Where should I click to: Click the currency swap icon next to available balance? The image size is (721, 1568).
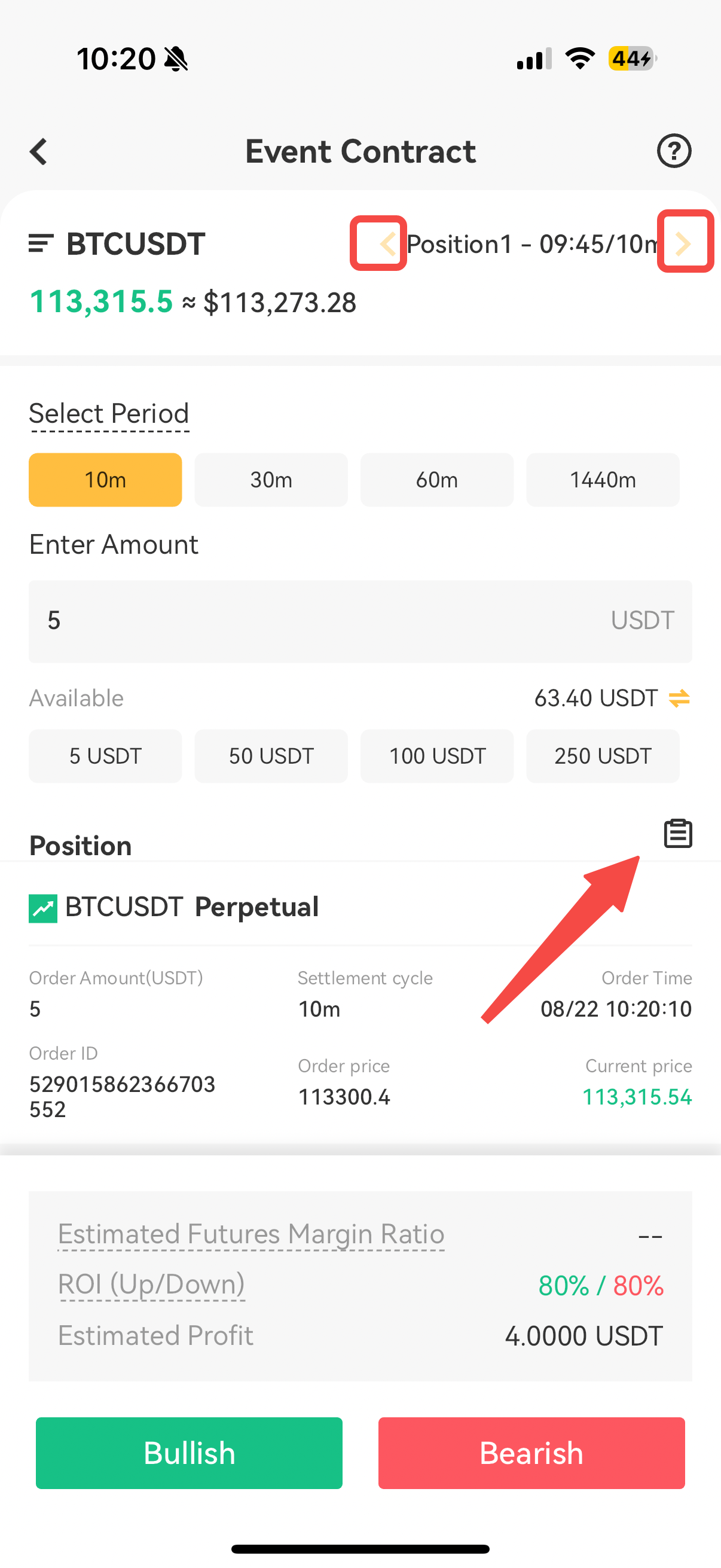[x=680, y=698]
